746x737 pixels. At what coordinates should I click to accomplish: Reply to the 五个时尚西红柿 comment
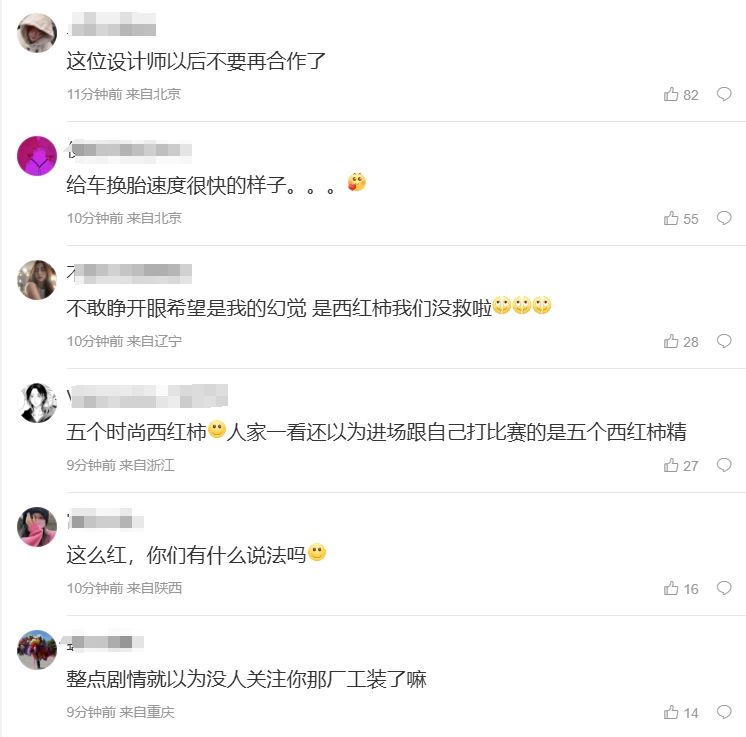(x=724, y=465)
